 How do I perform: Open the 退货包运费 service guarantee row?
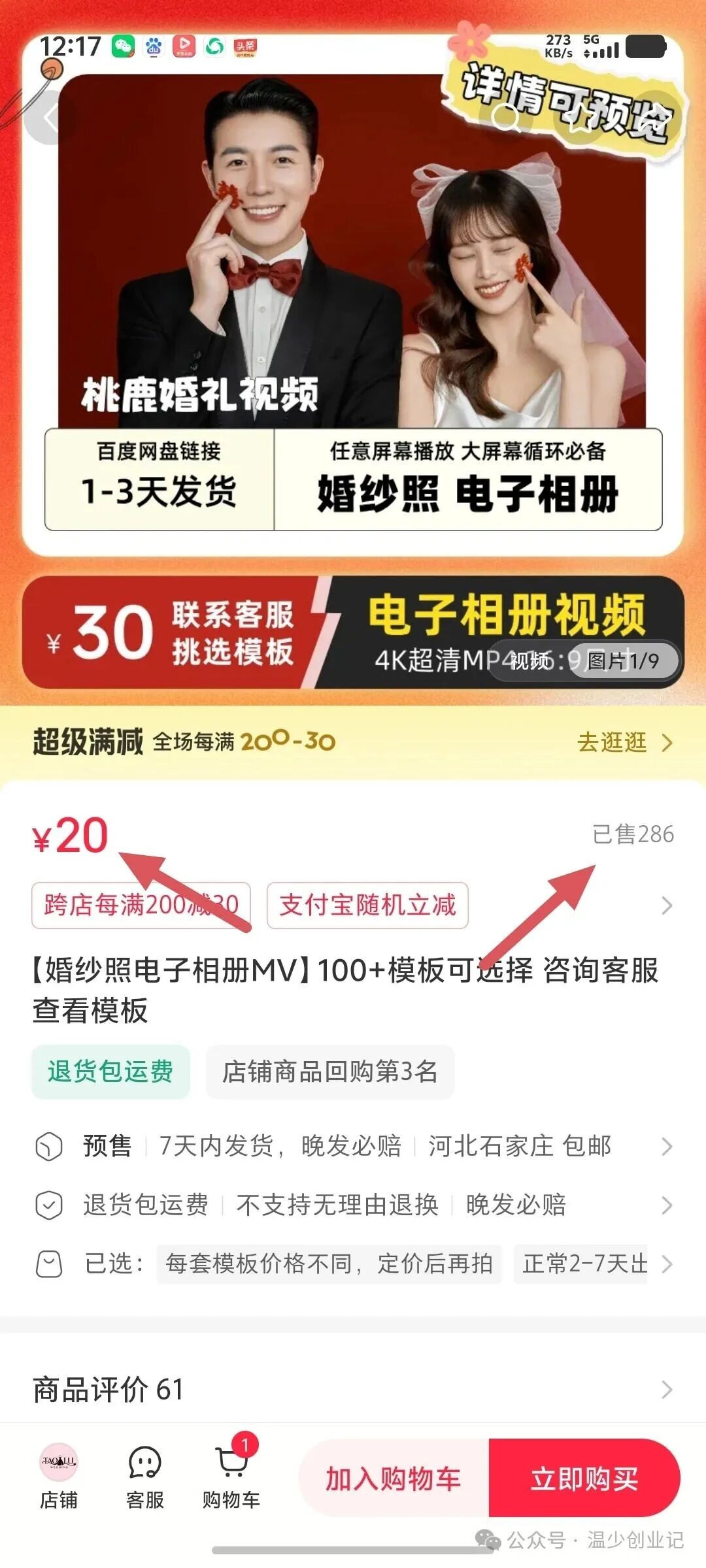(353, 1205)
